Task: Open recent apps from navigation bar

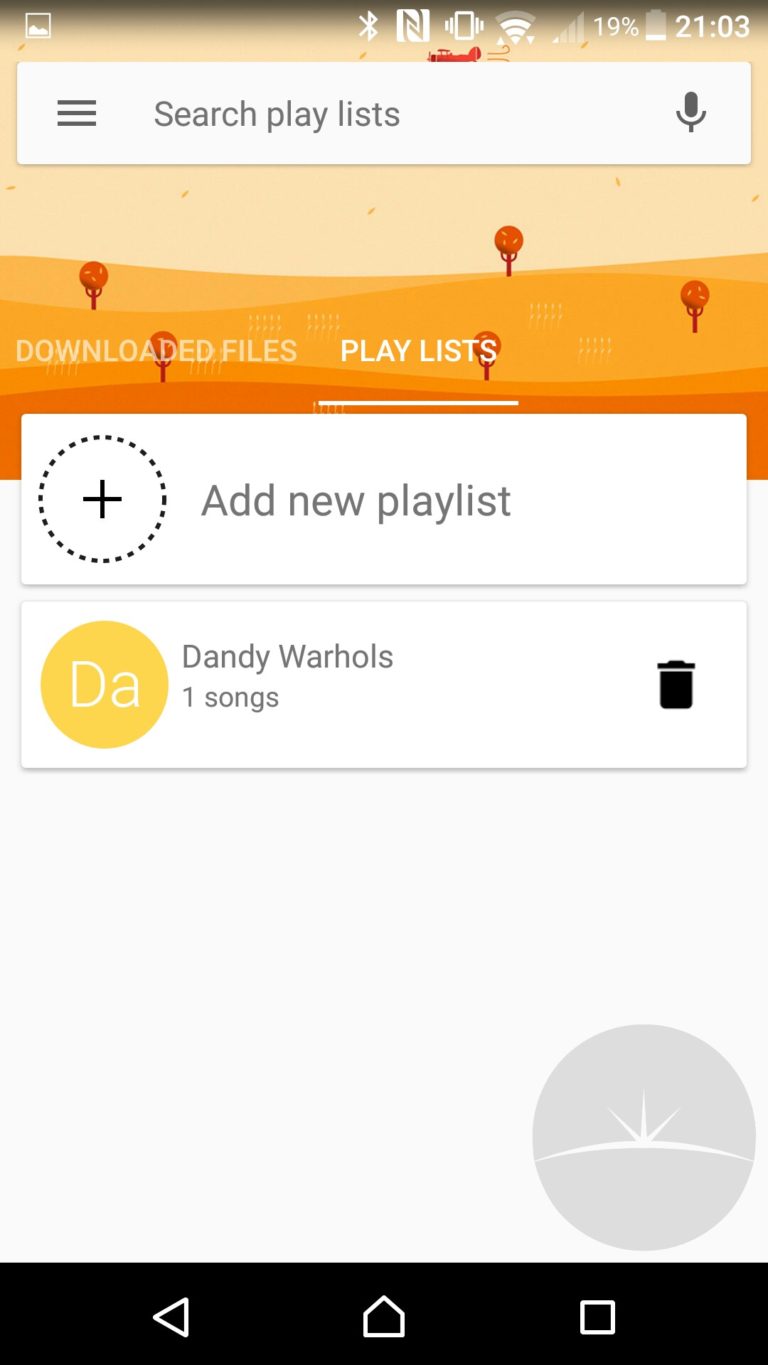Action: 597,1317
